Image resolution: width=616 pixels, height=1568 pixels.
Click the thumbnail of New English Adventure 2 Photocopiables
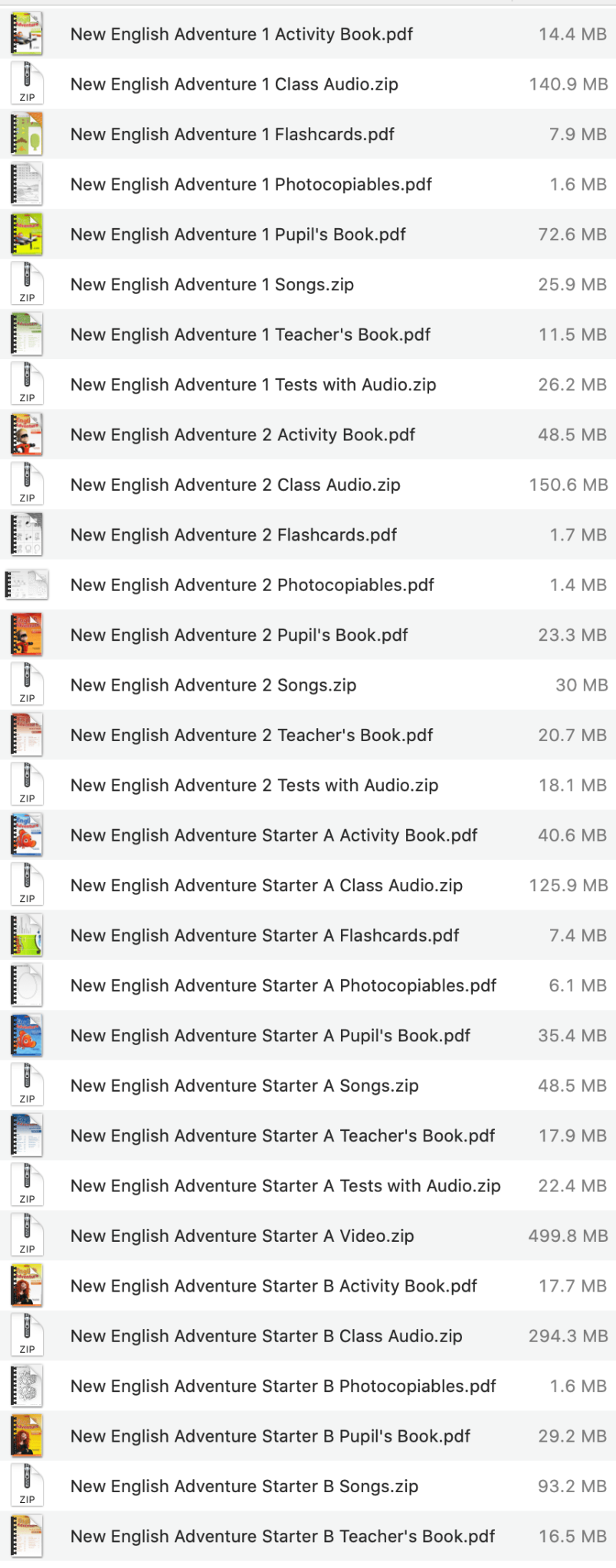[x=27, y=584]
